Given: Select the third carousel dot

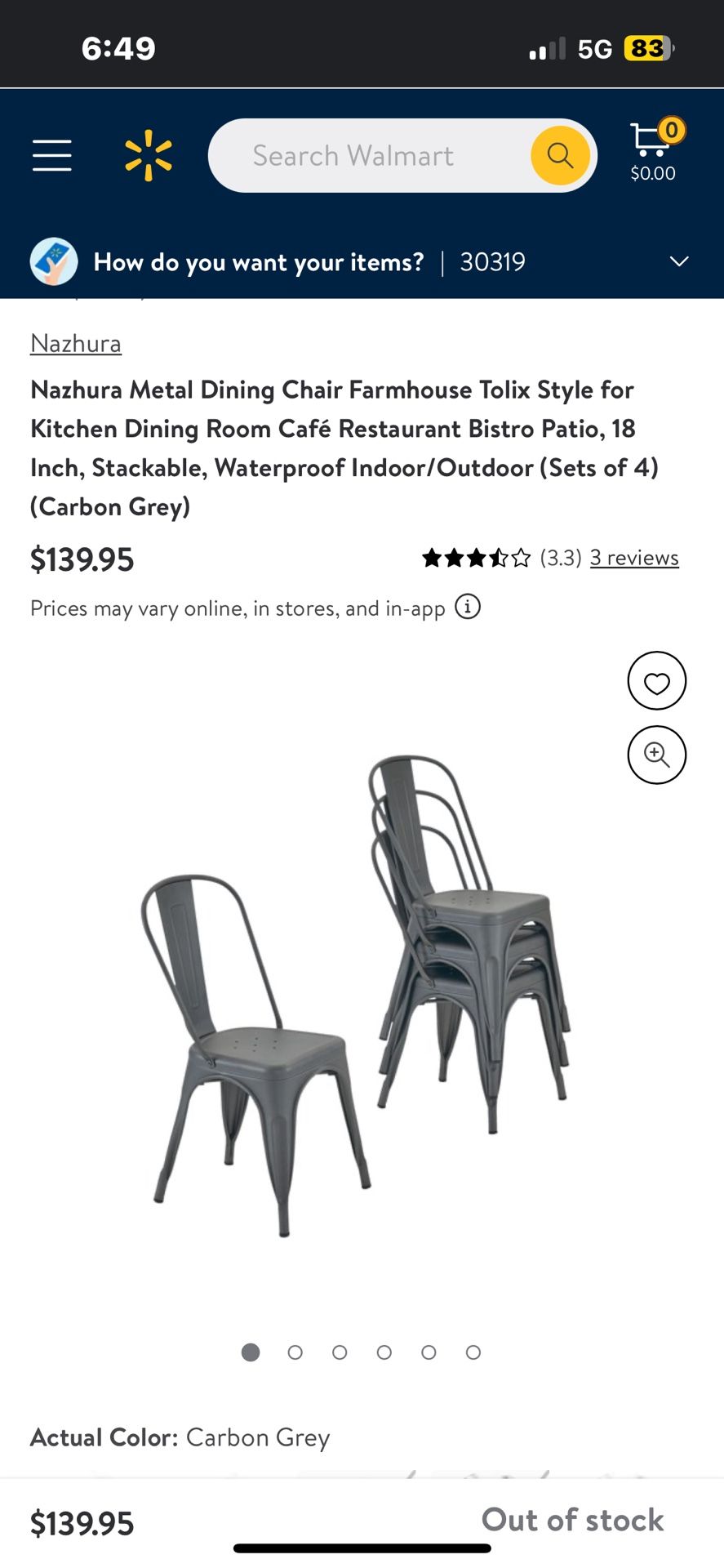Looking at the screenshot, I should 340,1352.
